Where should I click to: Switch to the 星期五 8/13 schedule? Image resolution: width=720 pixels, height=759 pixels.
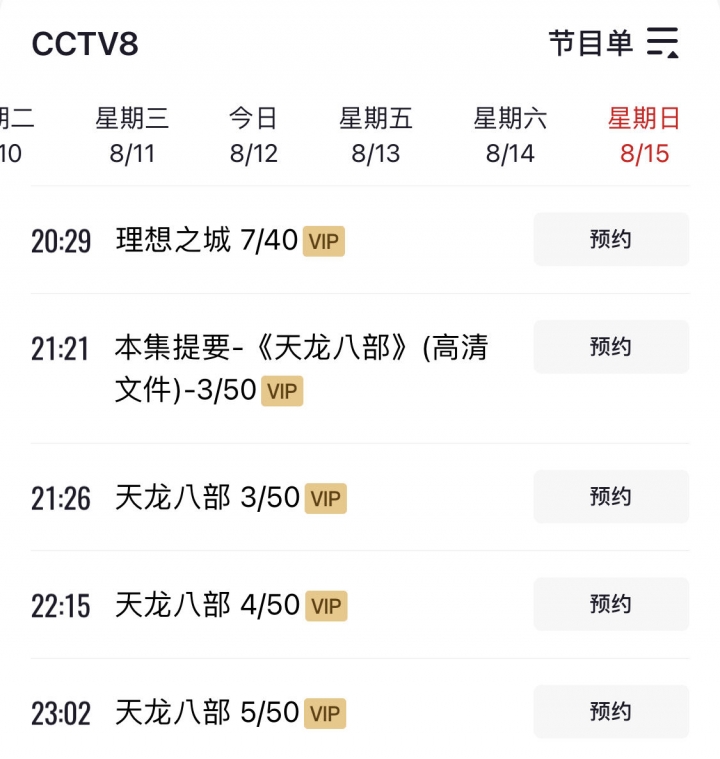(375, 135)
